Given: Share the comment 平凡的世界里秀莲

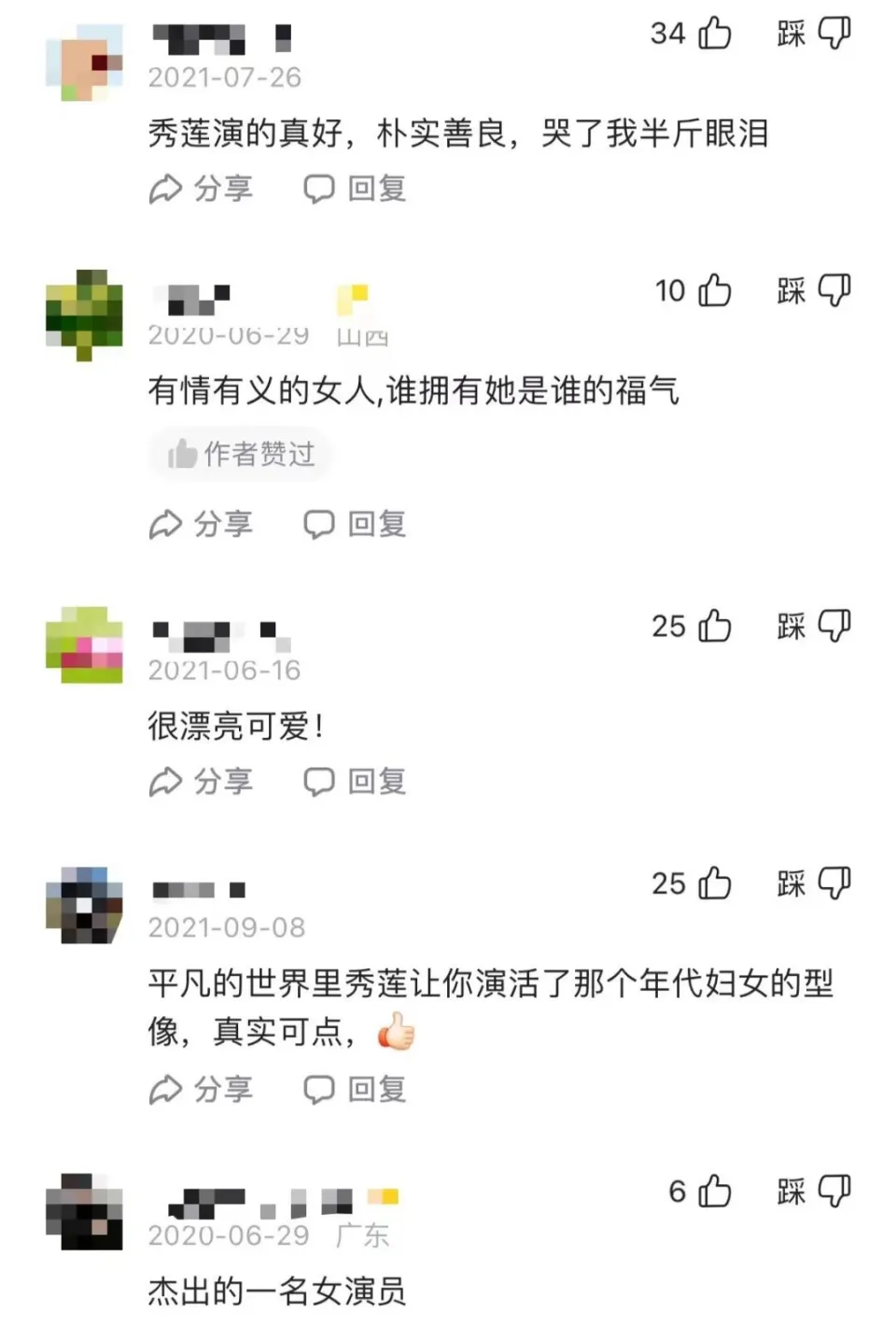Looking at the screenshot, I should 201,1089.
